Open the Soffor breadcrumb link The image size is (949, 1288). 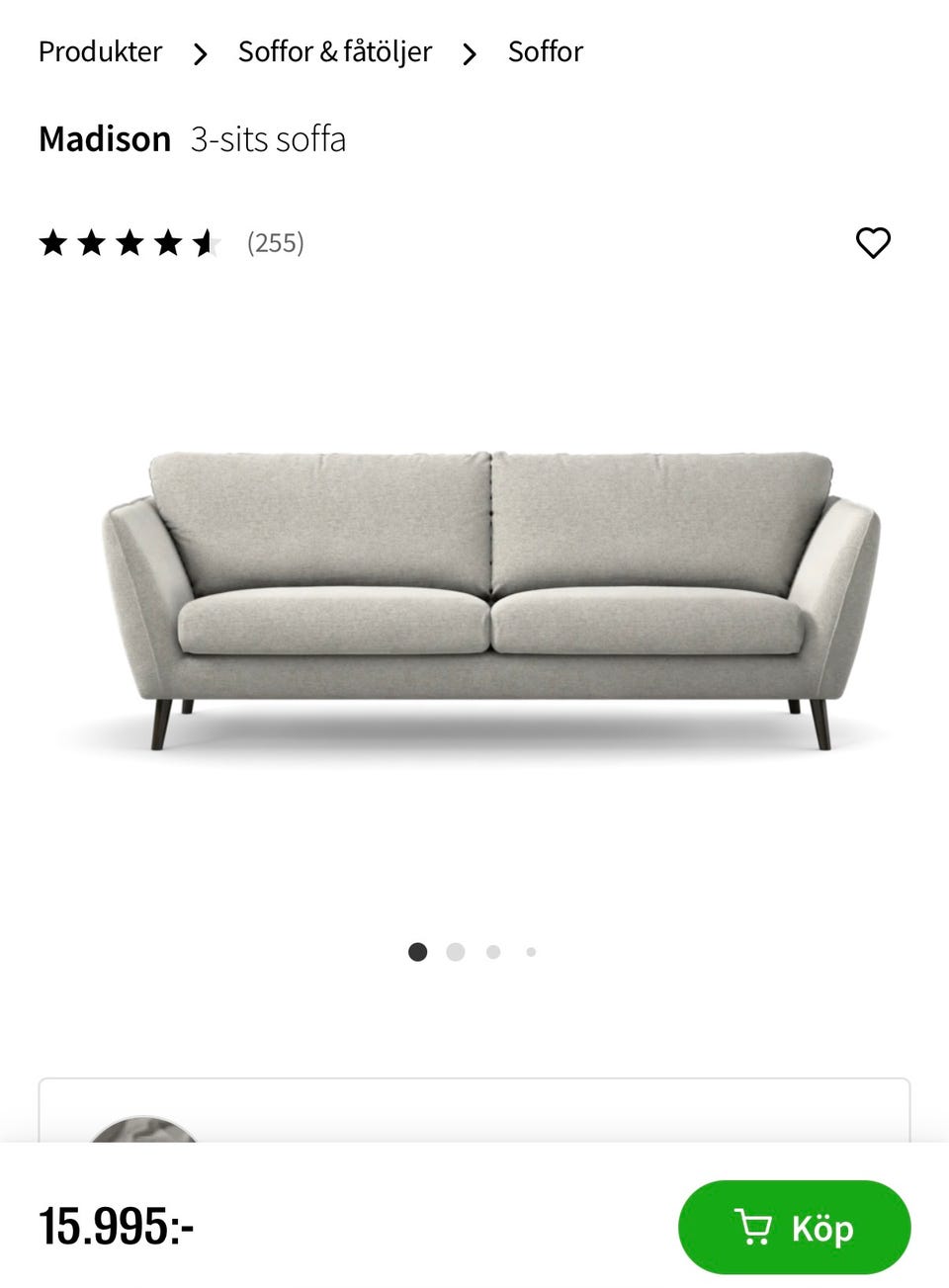[545, 51]
